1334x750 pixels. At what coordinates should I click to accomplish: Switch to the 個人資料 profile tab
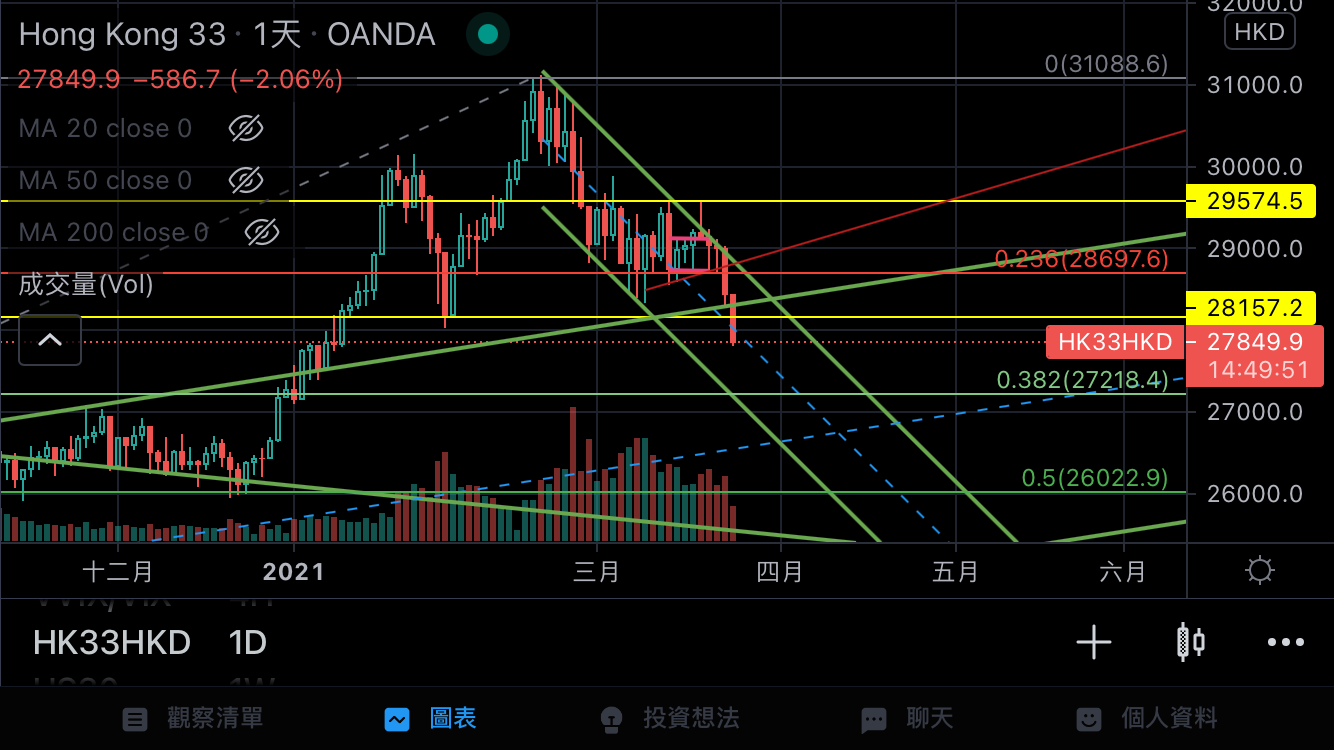pos(1147,718)
